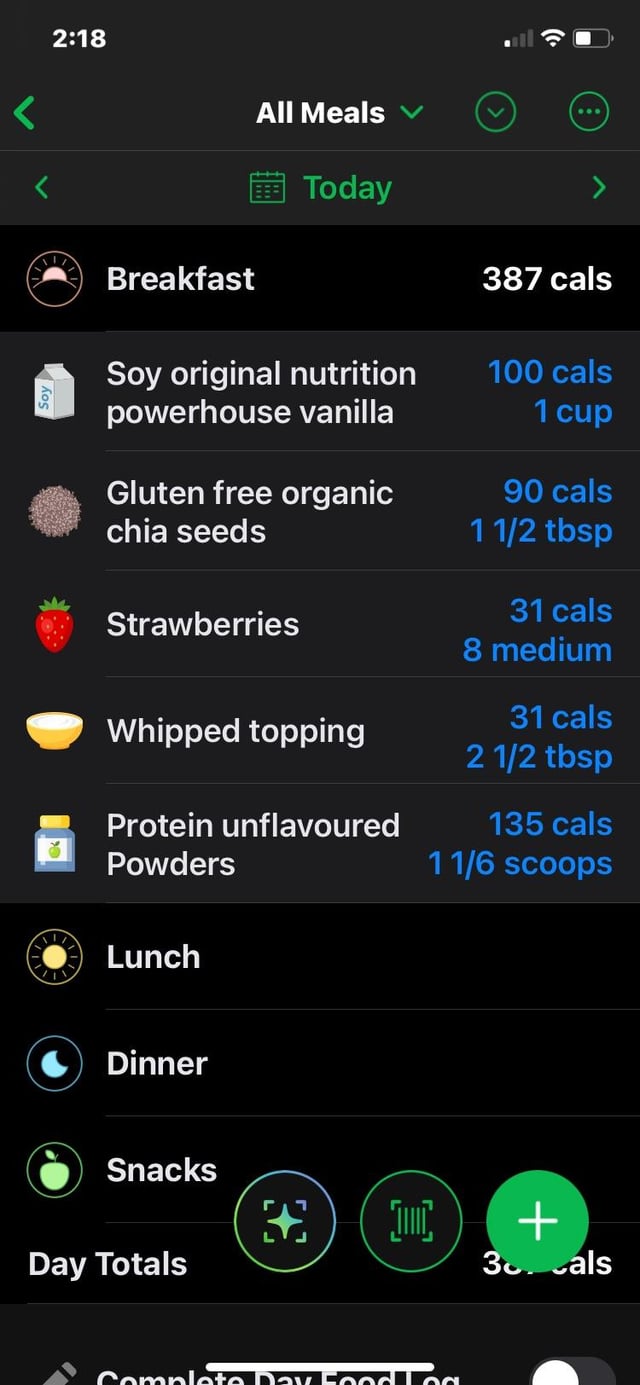Open the Dinner meal row
Image resolution: width=640 pixels, height=1385 pixels.
[320, 1063]
